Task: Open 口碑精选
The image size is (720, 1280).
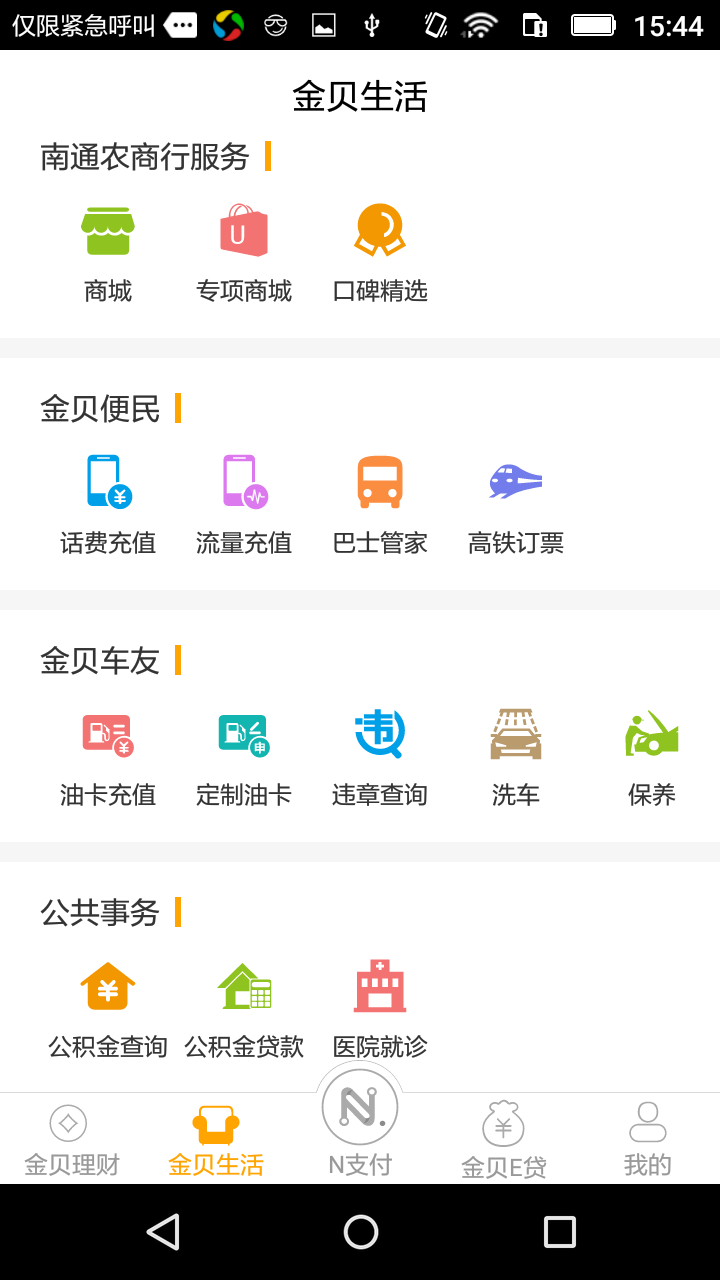Action: pos(380,254)
